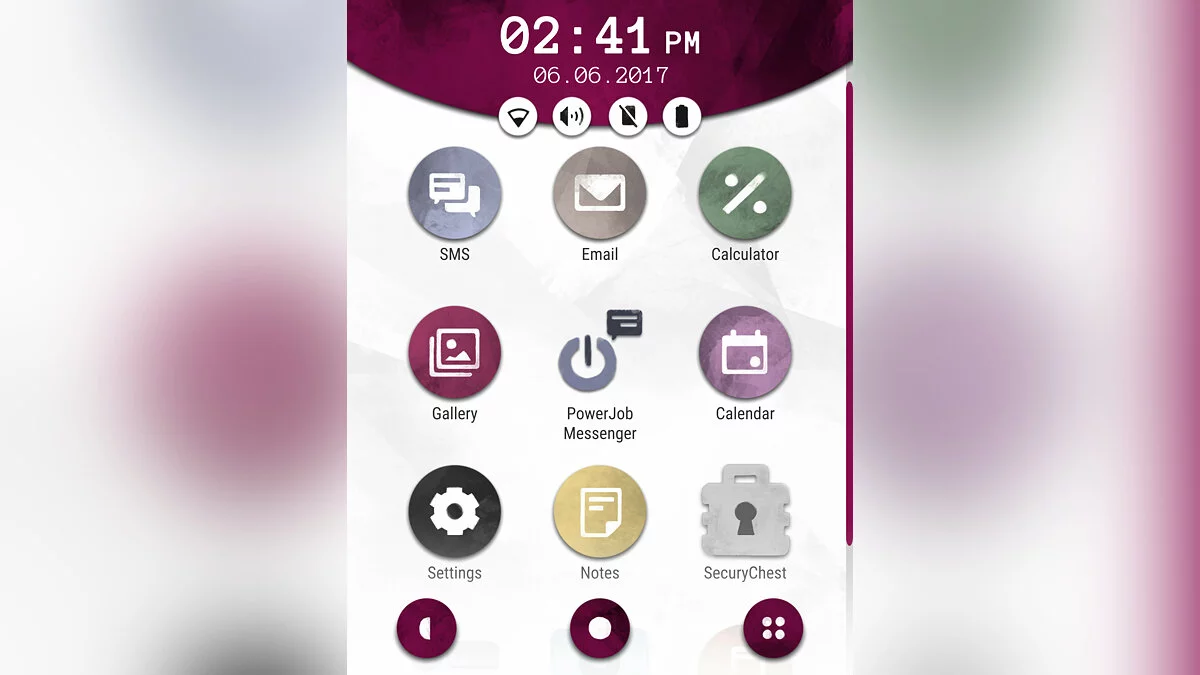Open the Calendar app

pyautogui.click(x=745, y=353)
